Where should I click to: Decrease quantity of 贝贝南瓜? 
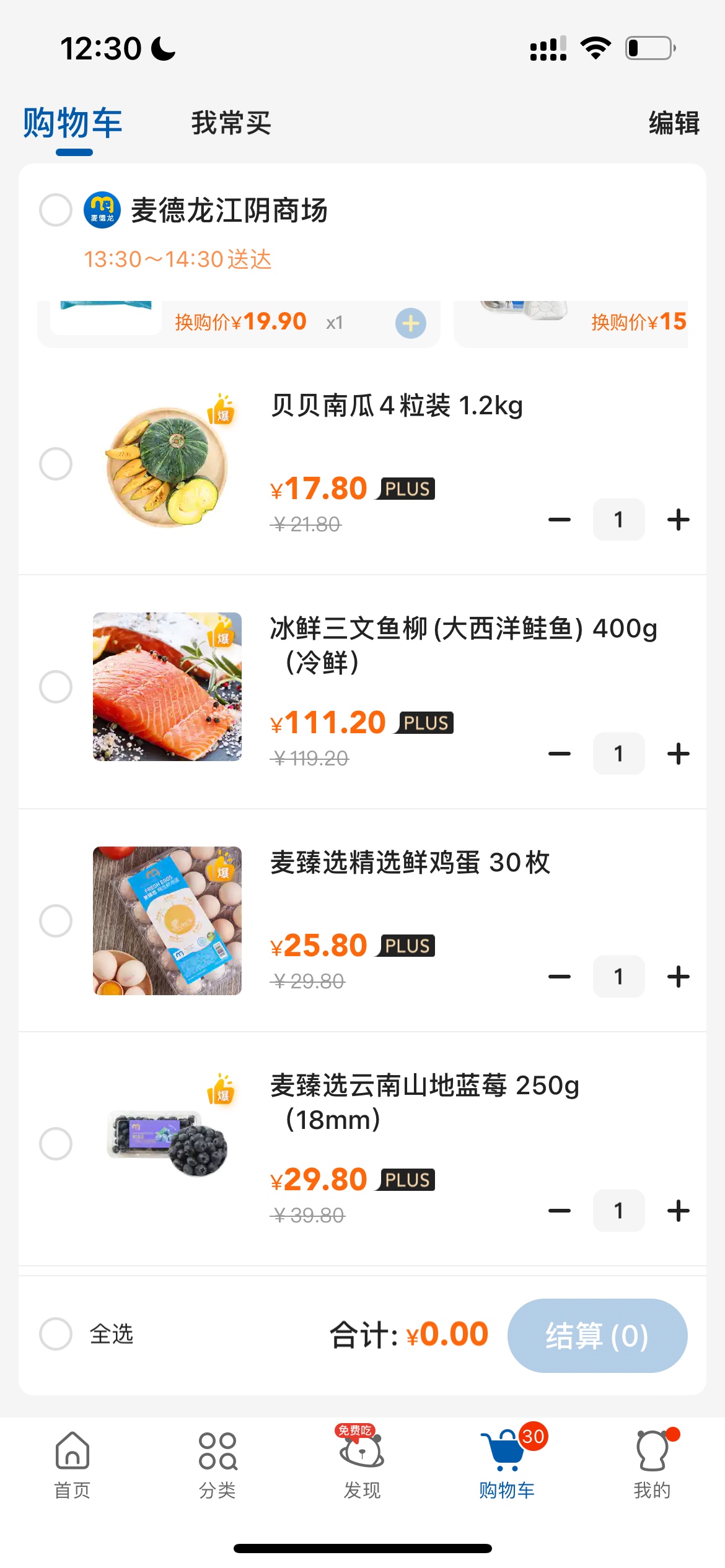coord(560,520)
